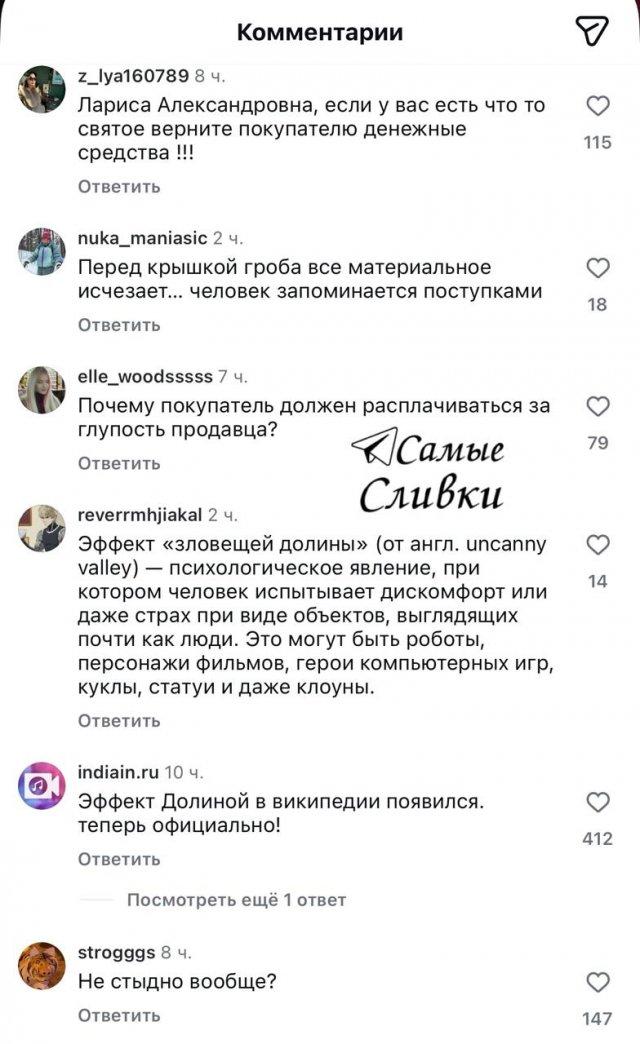Open the indiain.ru profile avatar
This screenshot has width=640, height=1044.
point(42,785)
